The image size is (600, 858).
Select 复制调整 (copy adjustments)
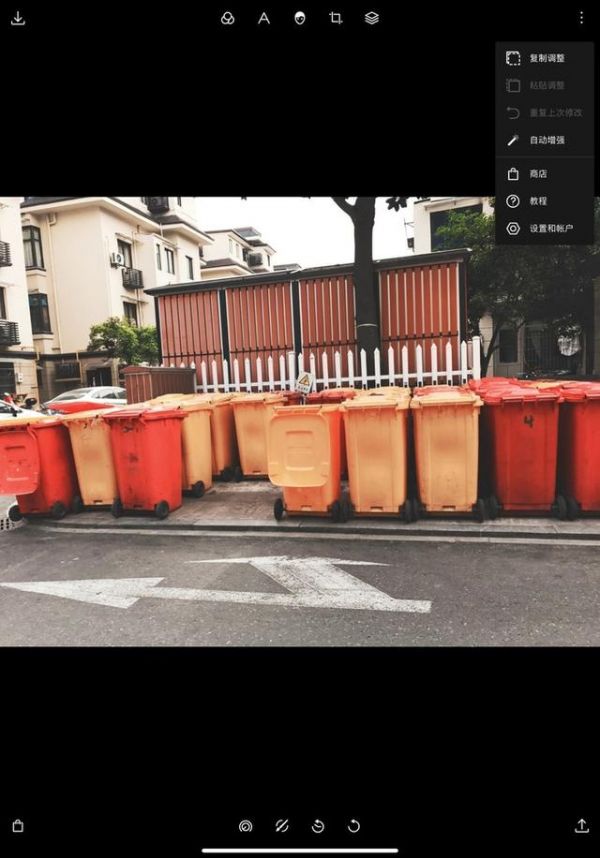(545, 58)
